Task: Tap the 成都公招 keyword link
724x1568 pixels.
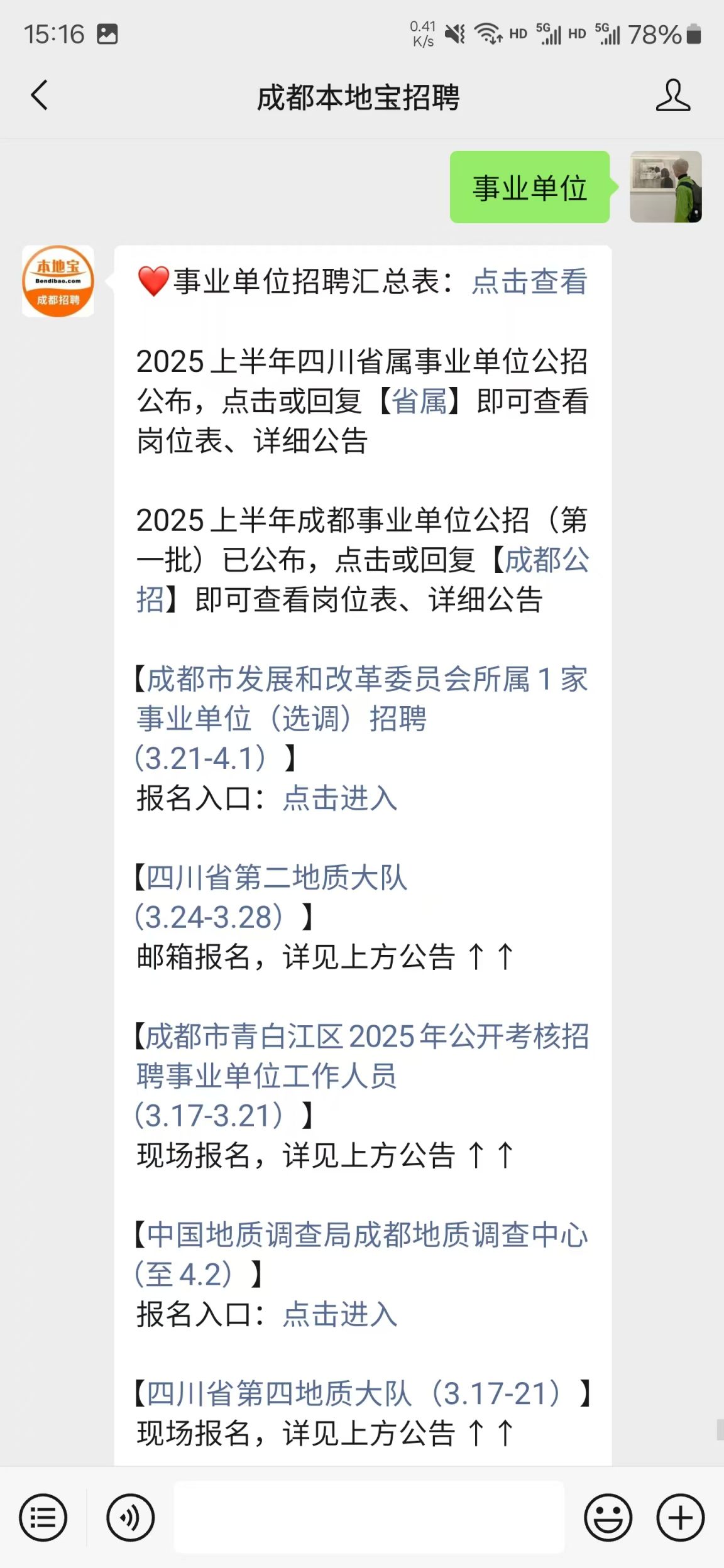Action: (x=363, y=579)
